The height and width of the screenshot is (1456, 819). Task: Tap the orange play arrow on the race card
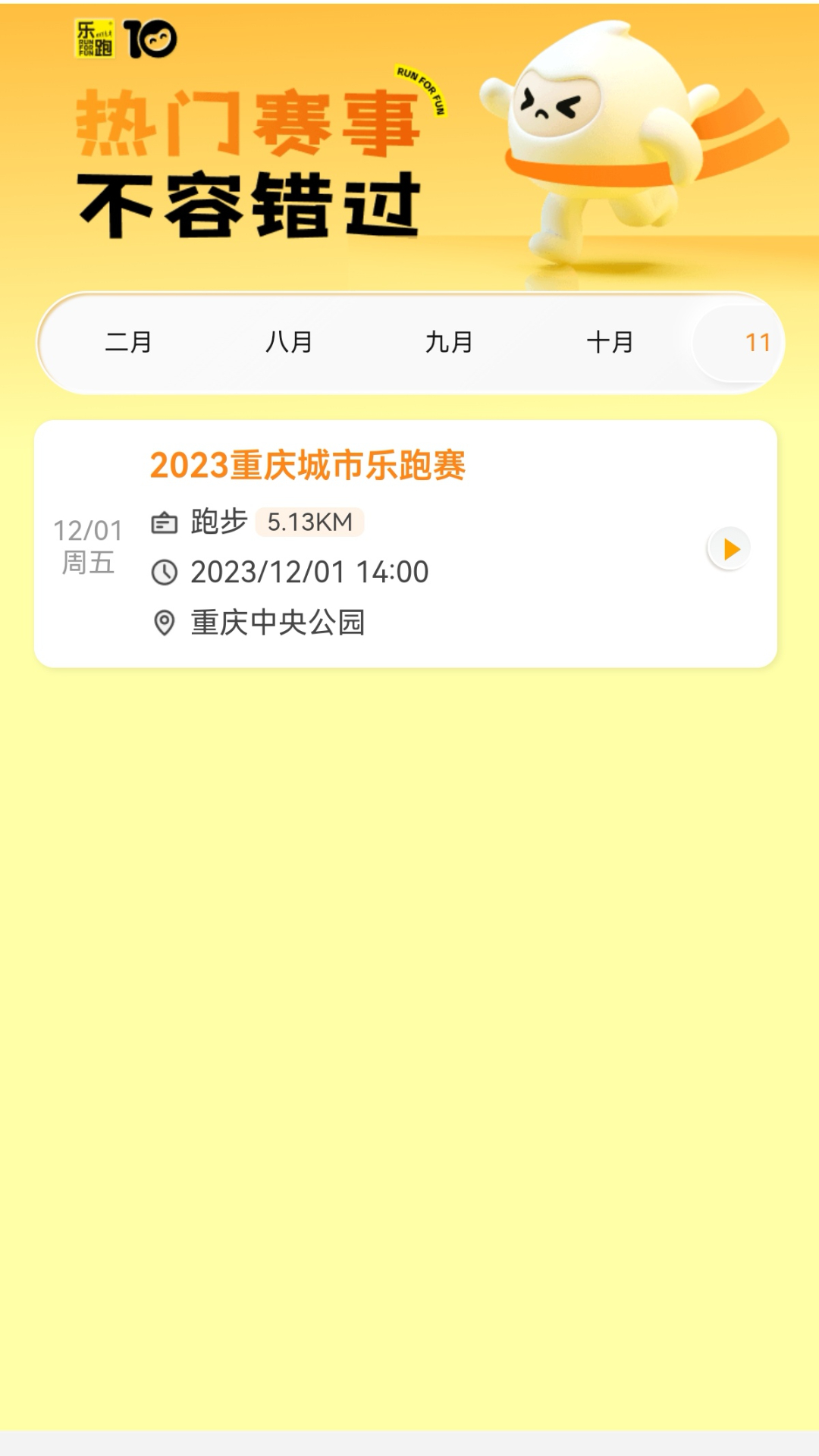coord(730,547)
